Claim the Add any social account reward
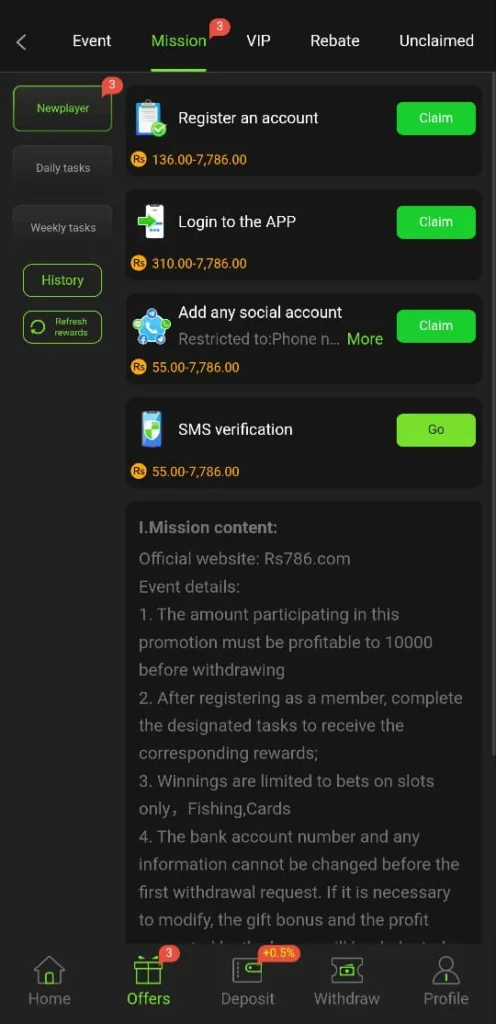Screen dimensions: 496x1024 coord(436,326)
